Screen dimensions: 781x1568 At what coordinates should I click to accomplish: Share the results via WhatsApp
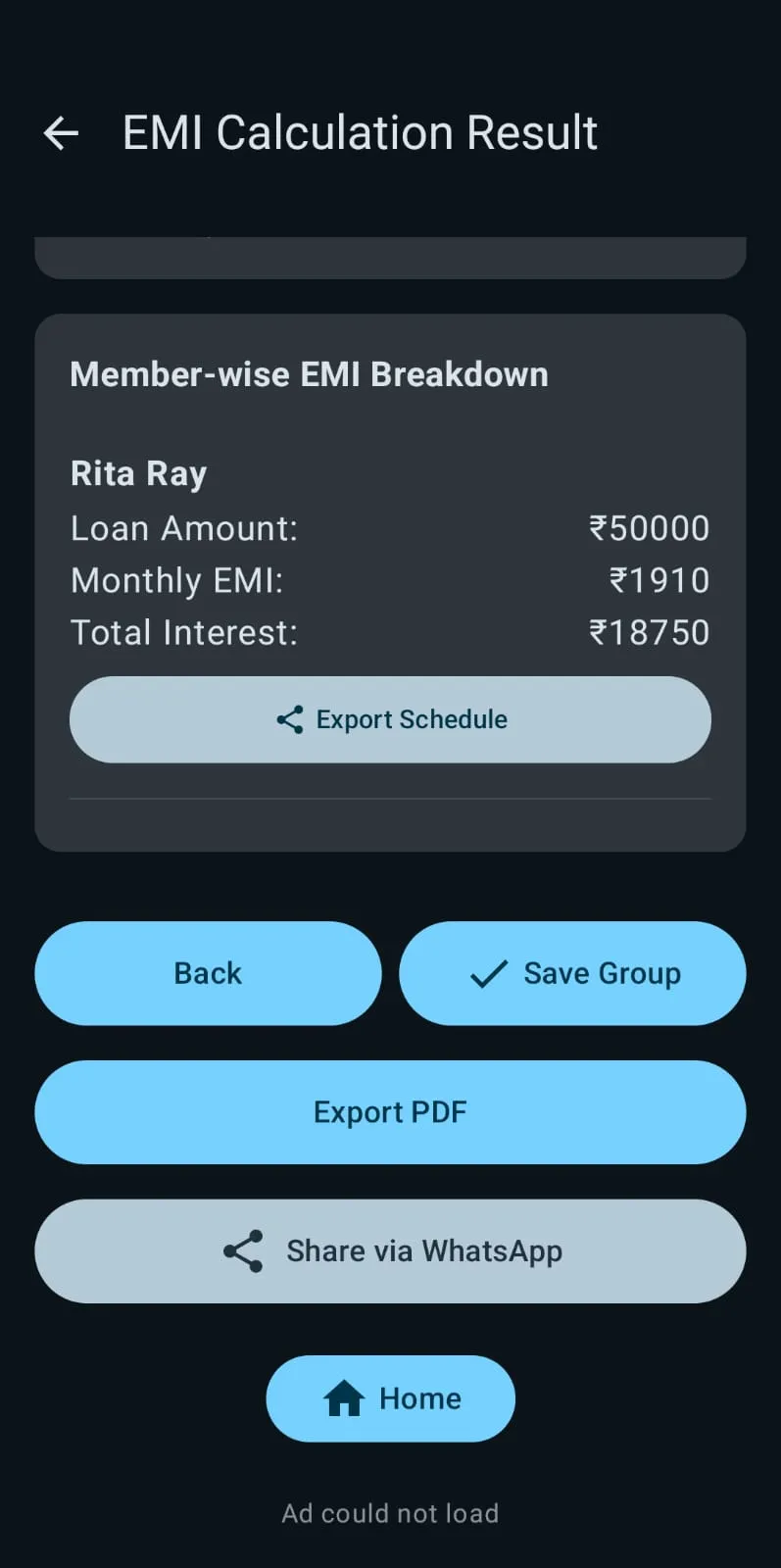point(390,1250)
